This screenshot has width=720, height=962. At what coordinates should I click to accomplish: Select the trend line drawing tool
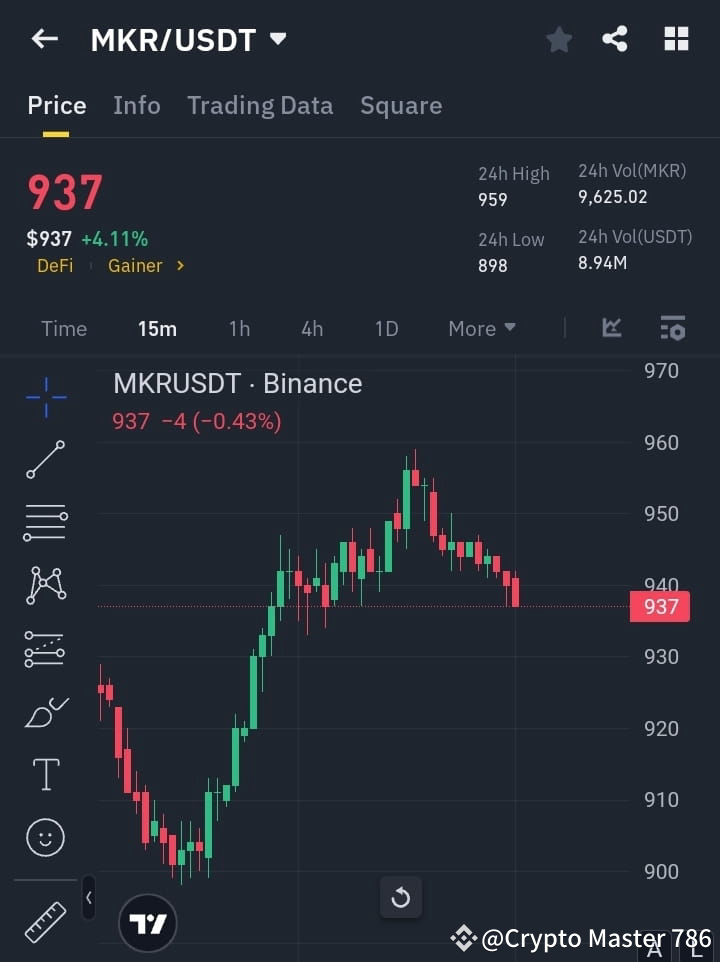coord(45,460)
